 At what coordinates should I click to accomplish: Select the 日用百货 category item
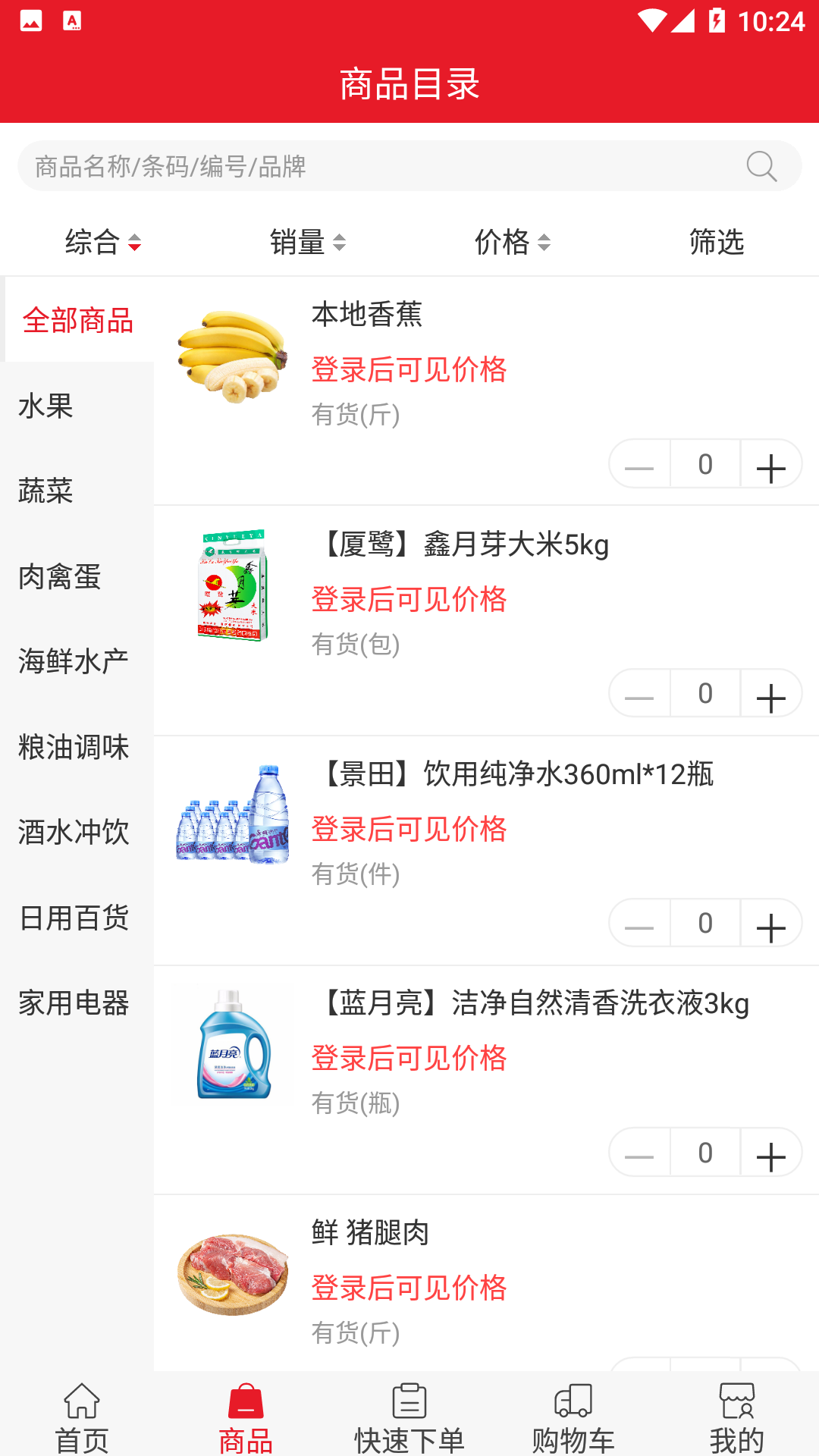[x=73, y=918]
